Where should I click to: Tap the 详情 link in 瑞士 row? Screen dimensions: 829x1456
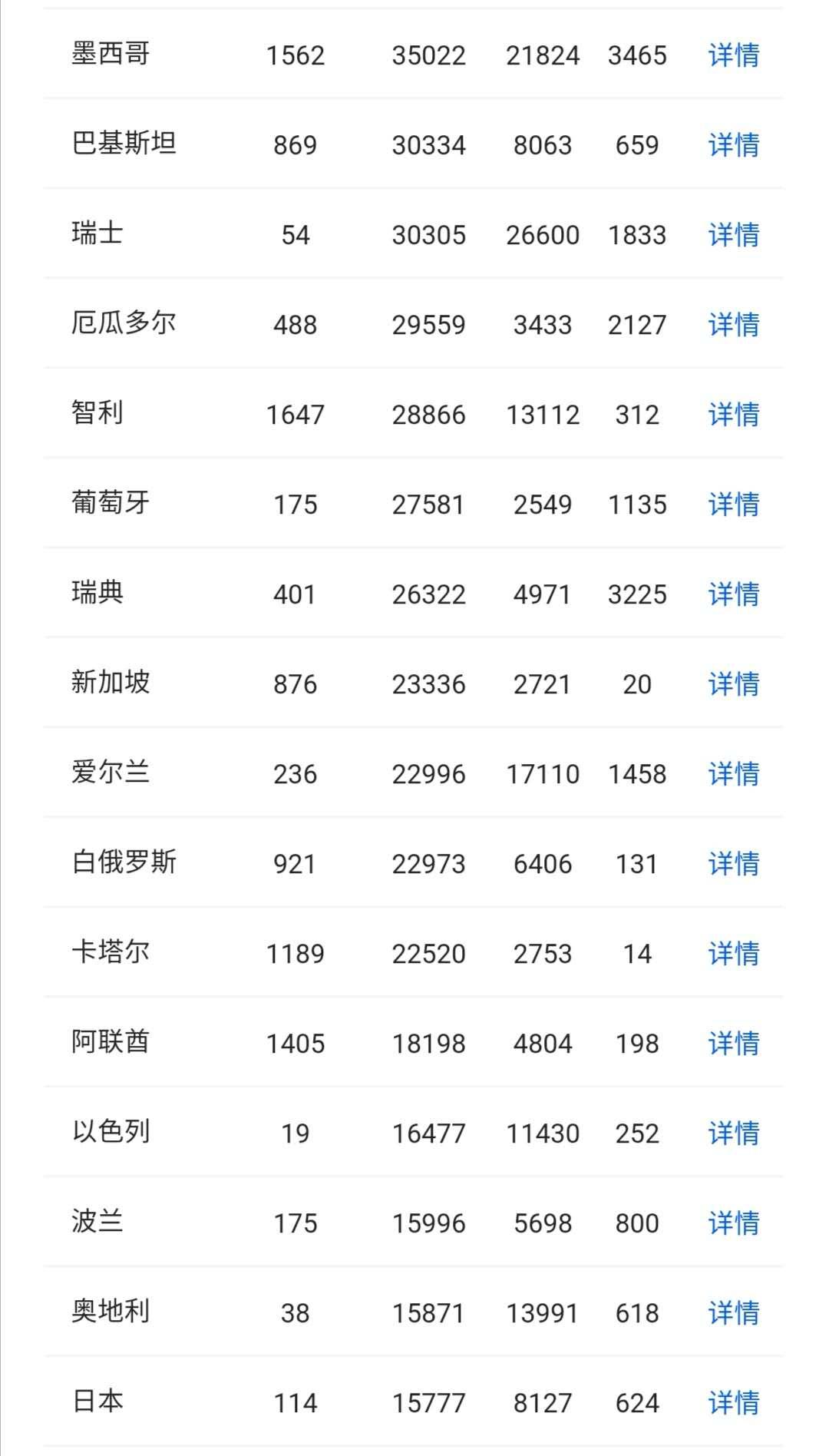tap(733, 235)
